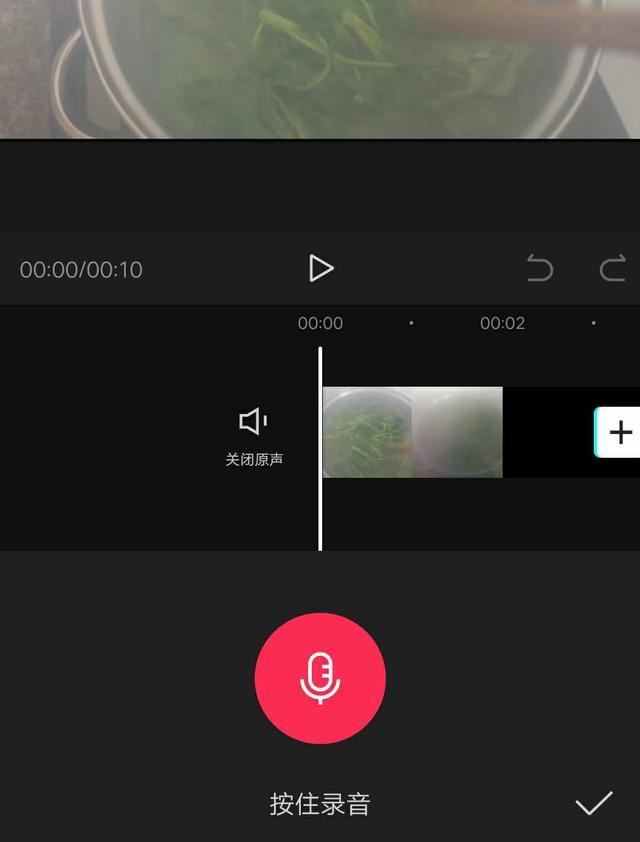Add a new clip with plus button
This screenshot has width=640, height=842.
click(619, 432)
